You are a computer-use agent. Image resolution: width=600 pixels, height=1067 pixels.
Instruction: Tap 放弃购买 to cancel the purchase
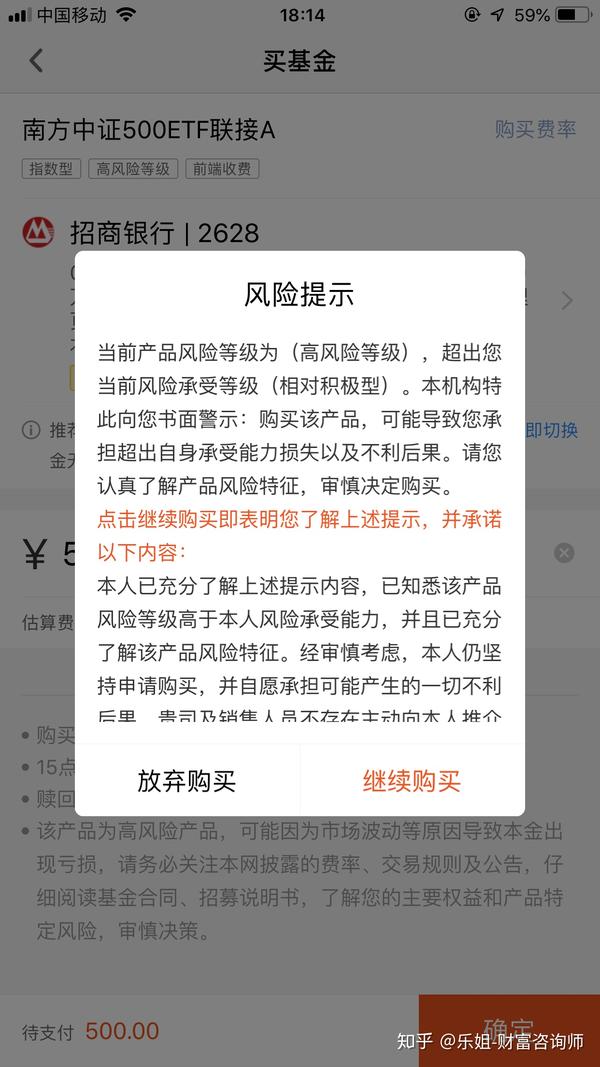click(187, 781)
